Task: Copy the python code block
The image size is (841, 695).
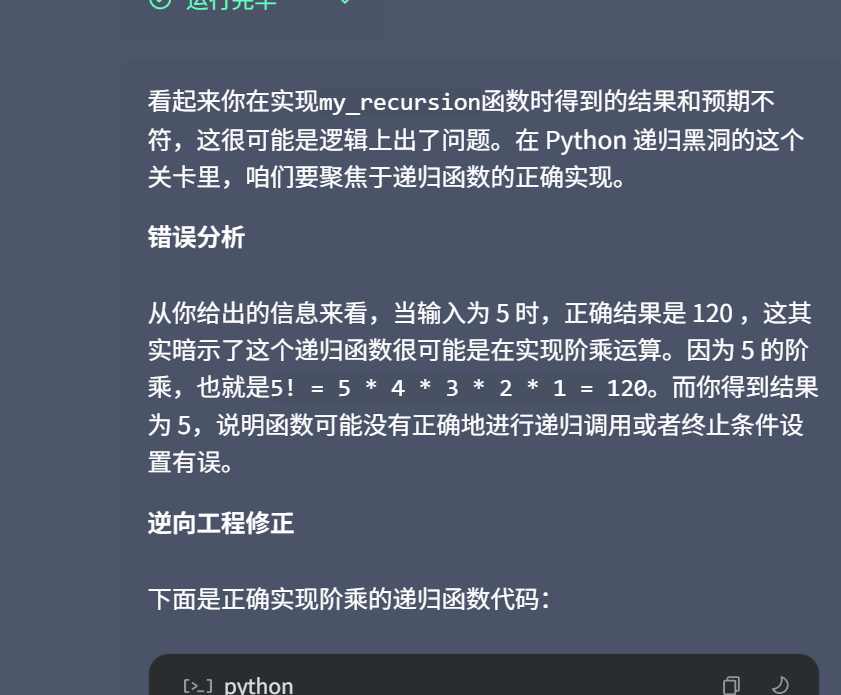Action: (x=731, y=685)
